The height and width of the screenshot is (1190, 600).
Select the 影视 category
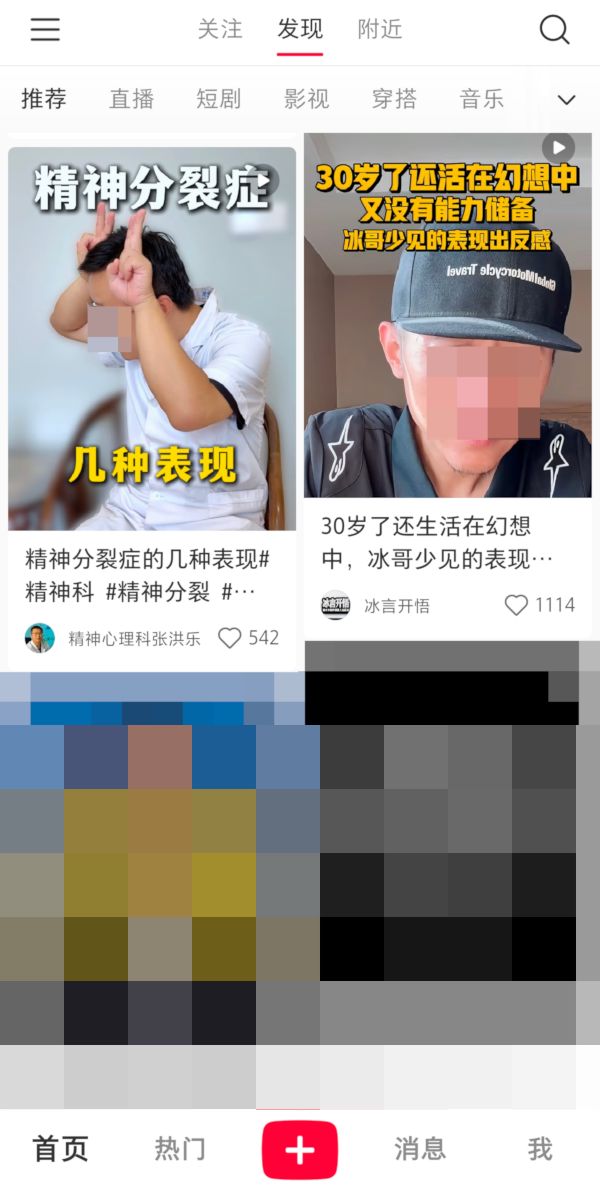click(x=306, y=99)
